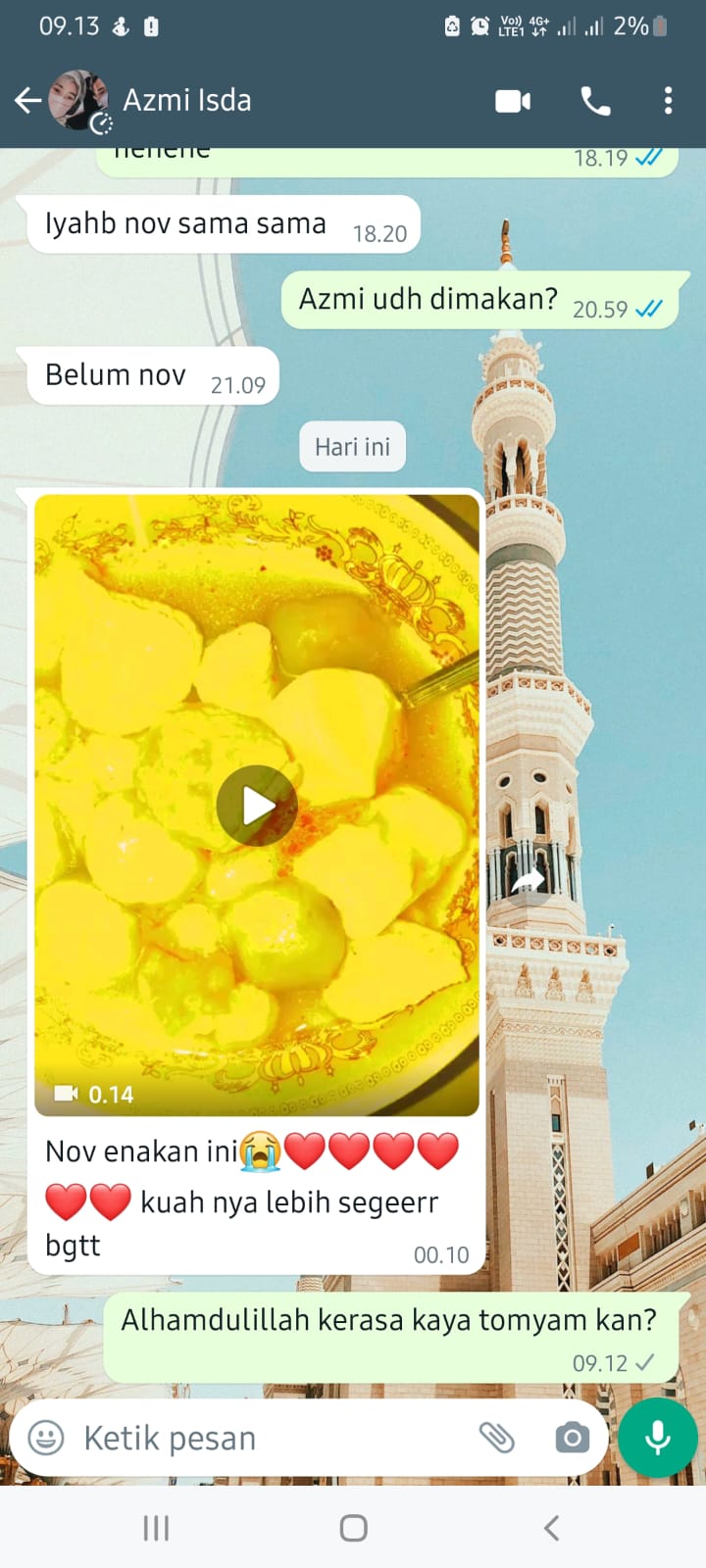Go back to the chats list
Image resolution: width=706 pixels, height=1568 pixels.
27,100
